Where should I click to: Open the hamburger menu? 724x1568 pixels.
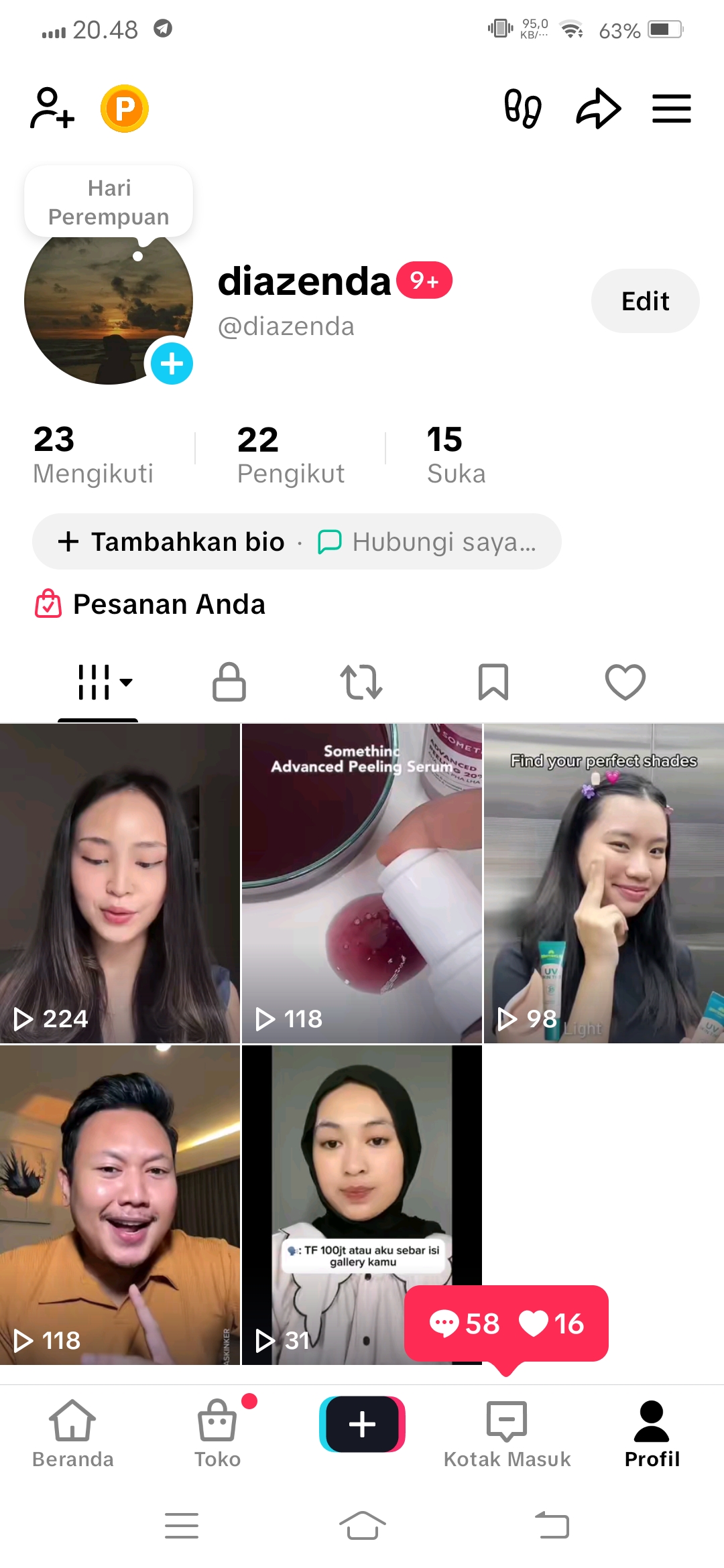click(x=672, y=108)
